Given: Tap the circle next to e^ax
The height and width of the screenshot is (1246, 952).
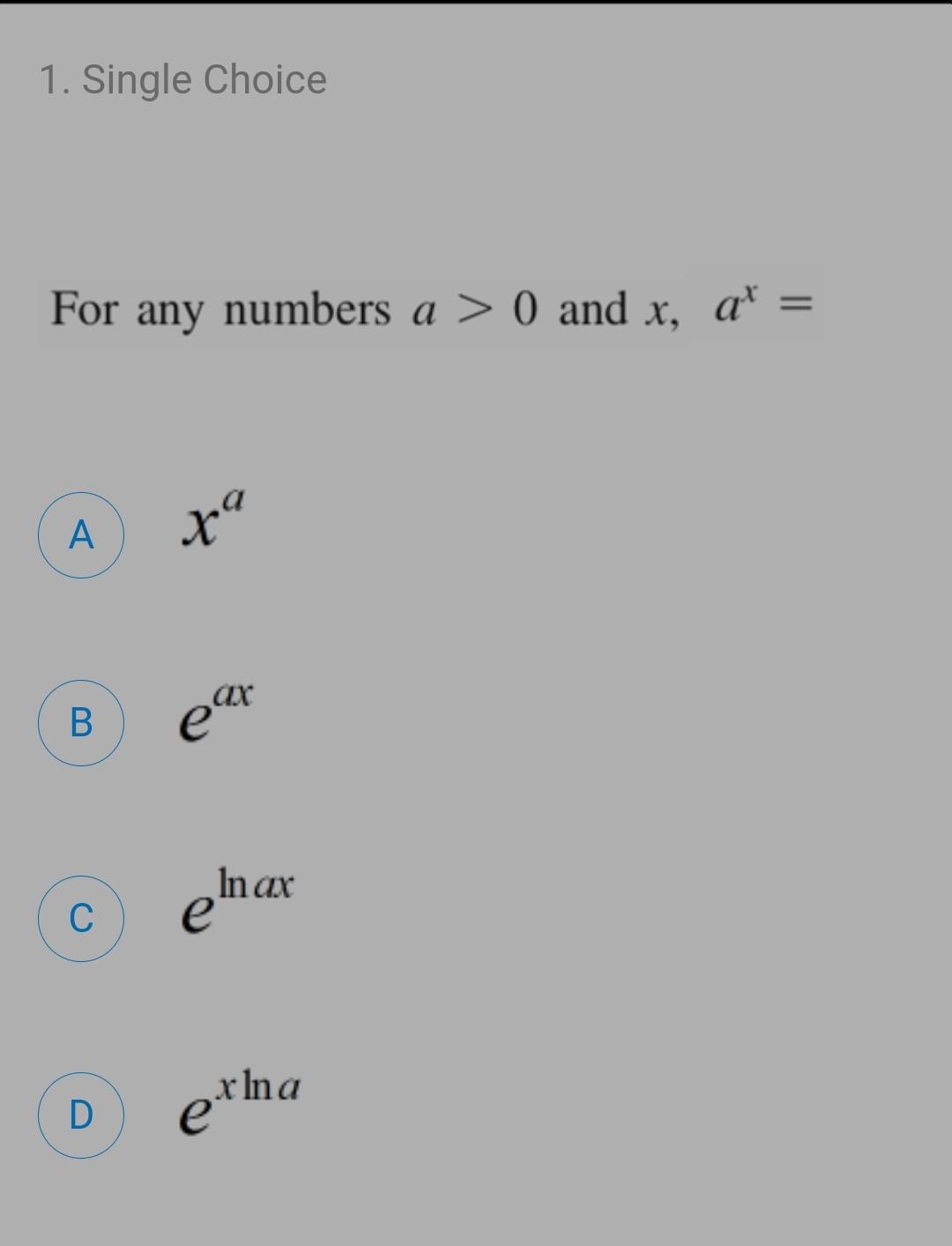Looking at the screenshot, I should click(81, 723).
